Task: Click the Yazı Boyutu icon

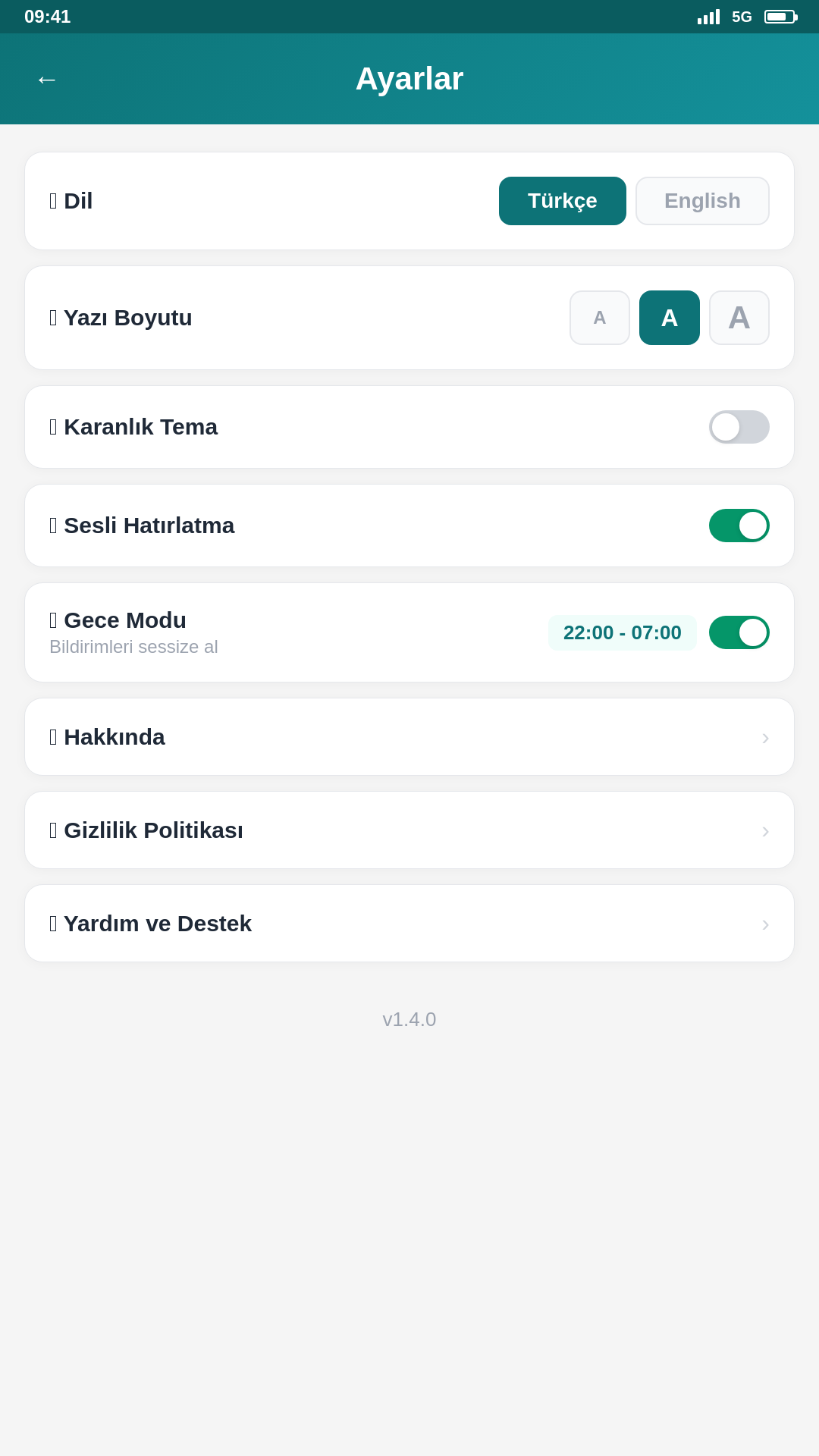Action: click(x=52, y=318)
